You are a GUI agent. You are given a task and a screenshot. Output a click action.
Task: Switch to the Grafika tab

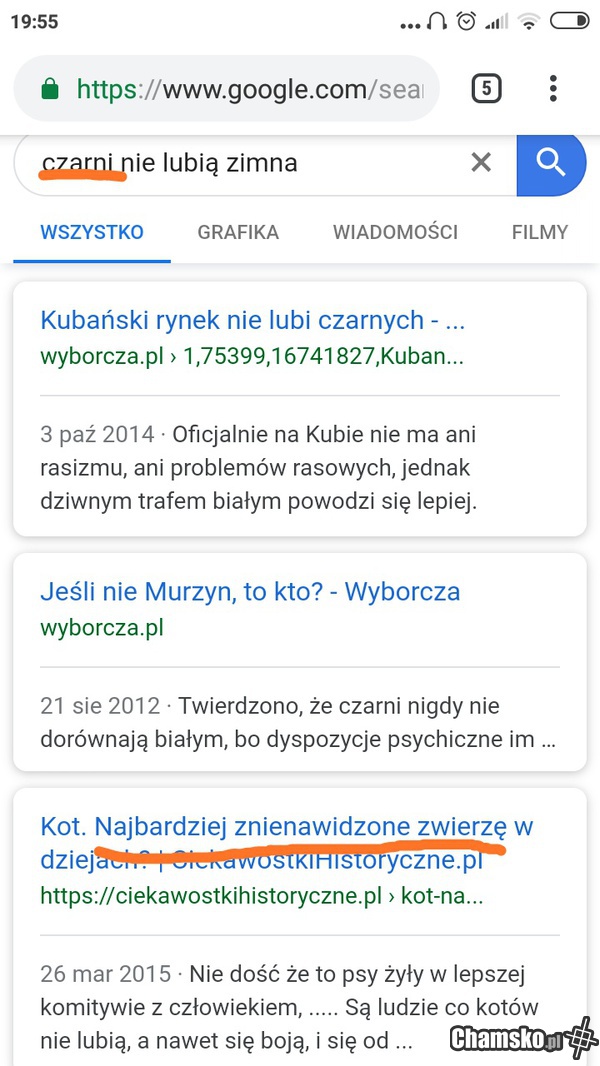coord(238,232)
